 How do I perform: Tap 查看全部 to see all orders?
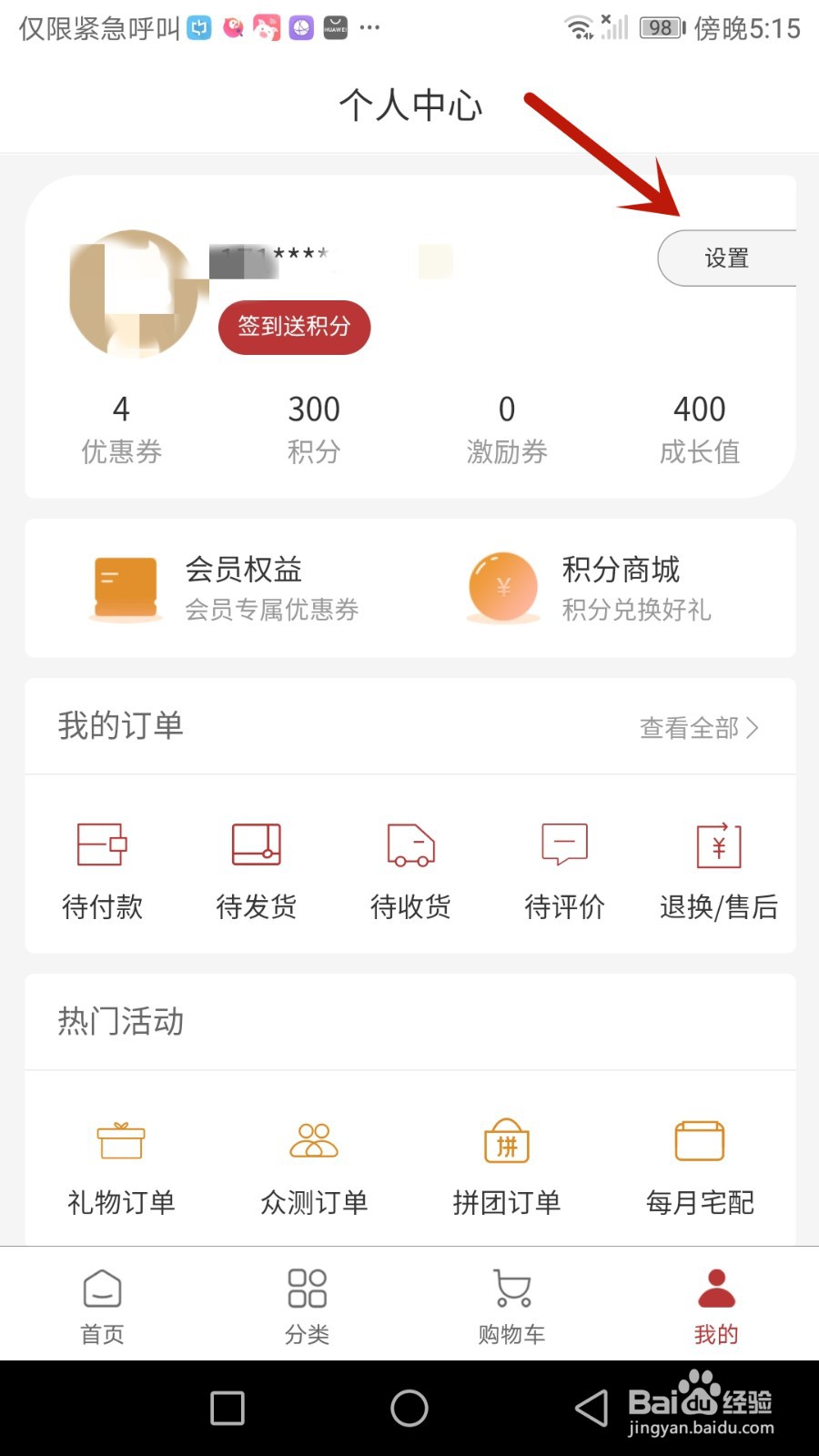[699, 727]
